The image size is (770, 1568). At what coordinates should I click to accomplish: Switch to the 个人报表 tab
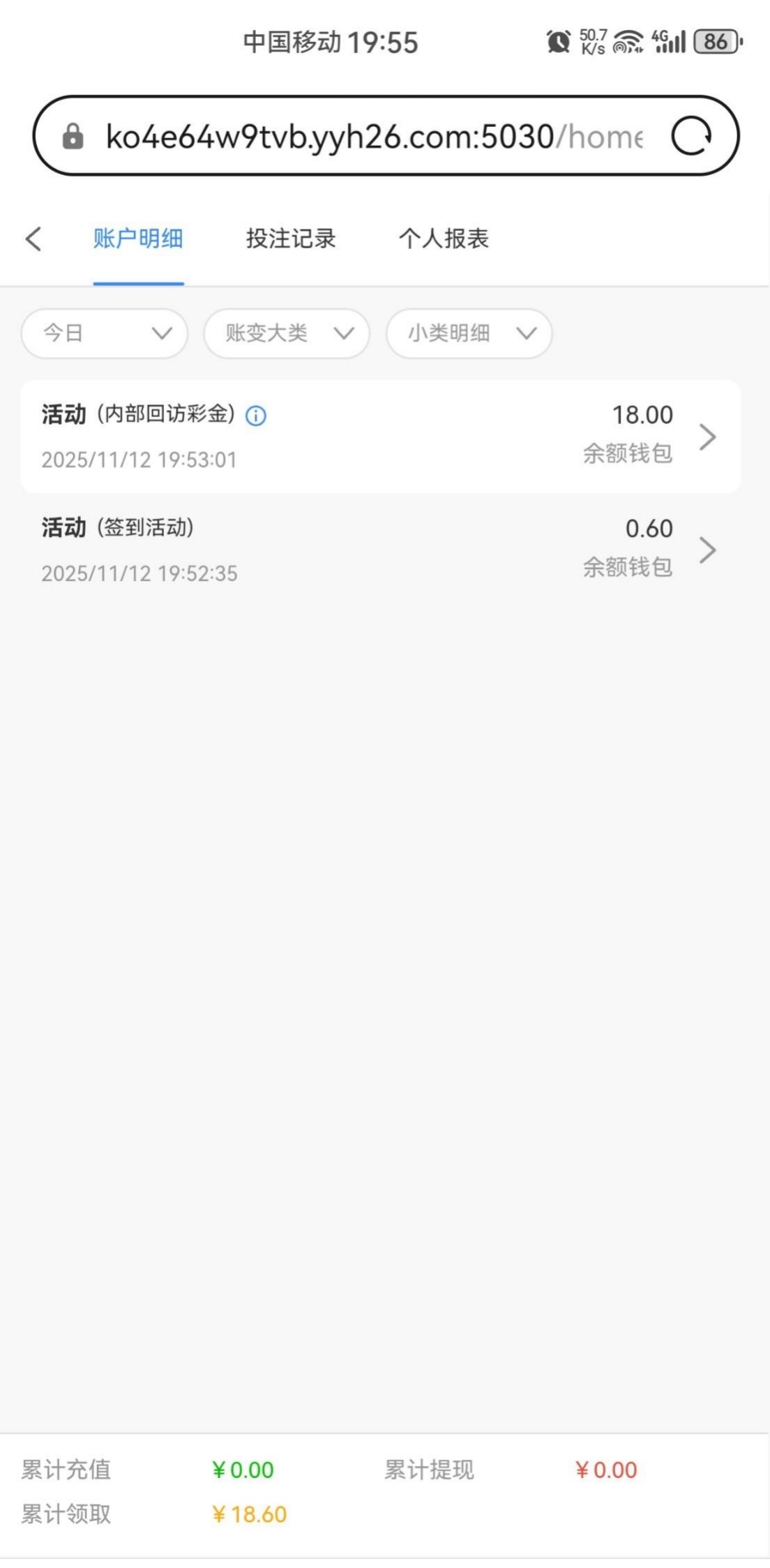click(x=444, y=239)
